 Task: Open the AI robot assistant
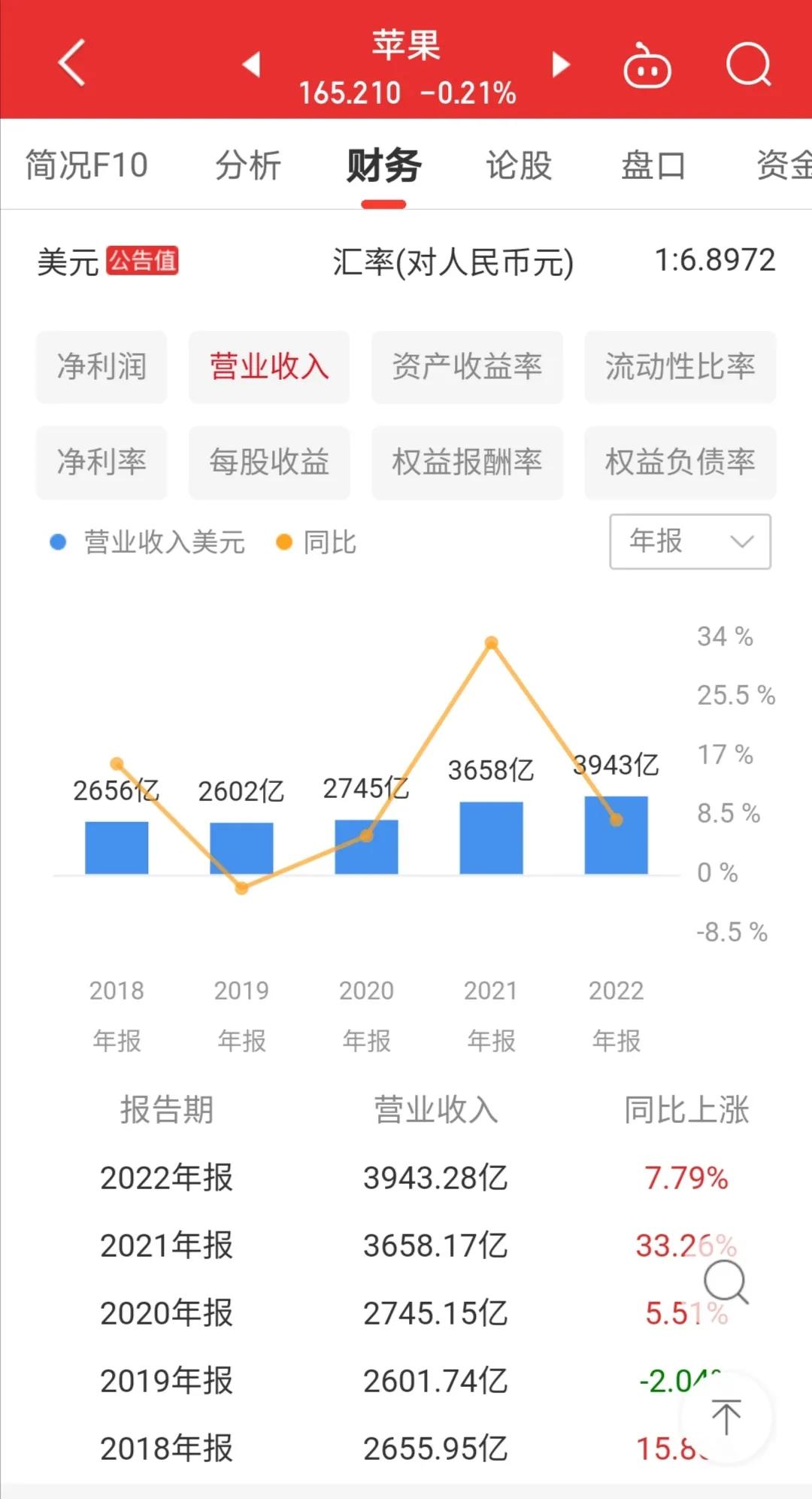point(648,66)
